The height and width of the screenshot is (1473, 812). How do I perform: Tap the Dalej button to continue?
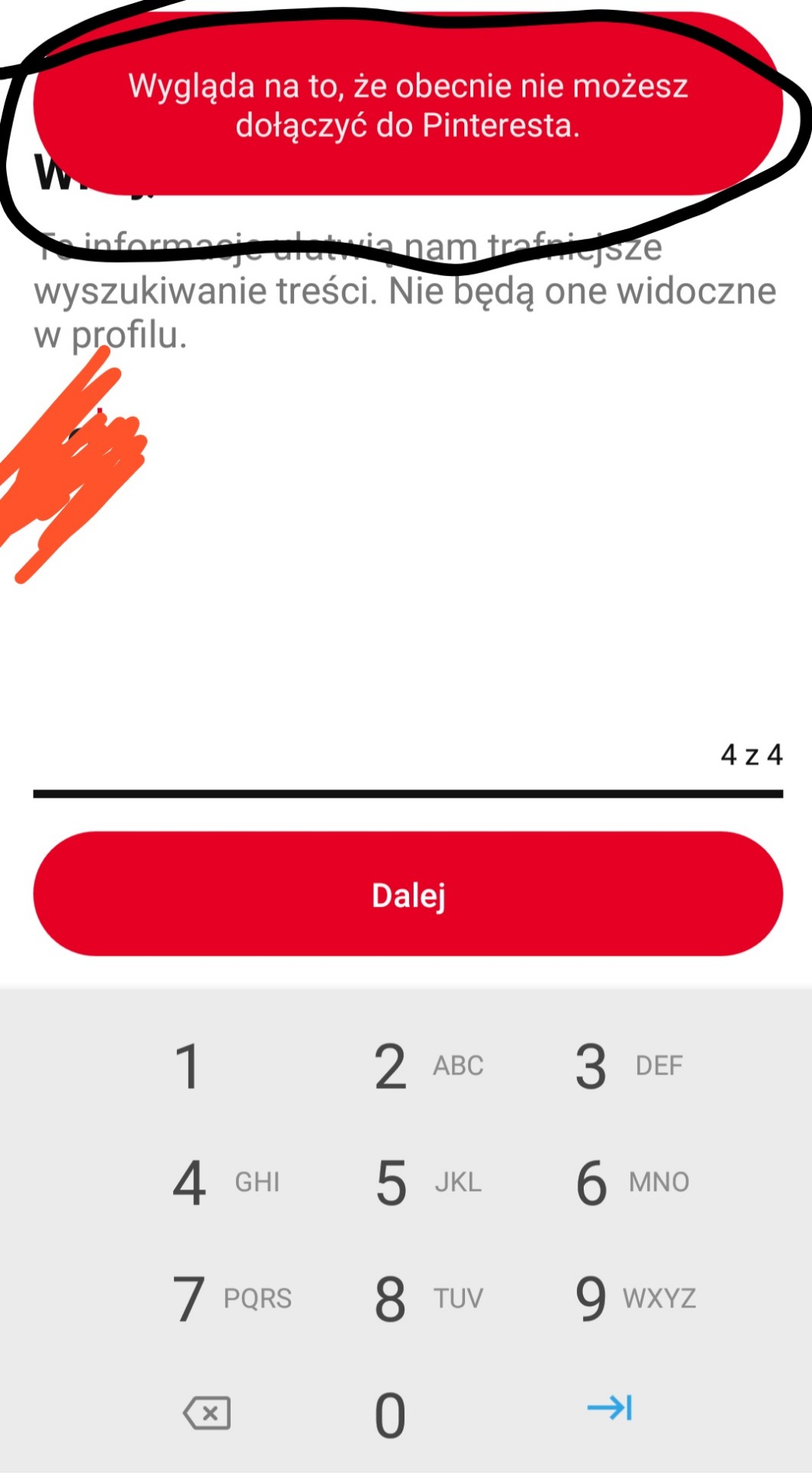click(408, 894)
